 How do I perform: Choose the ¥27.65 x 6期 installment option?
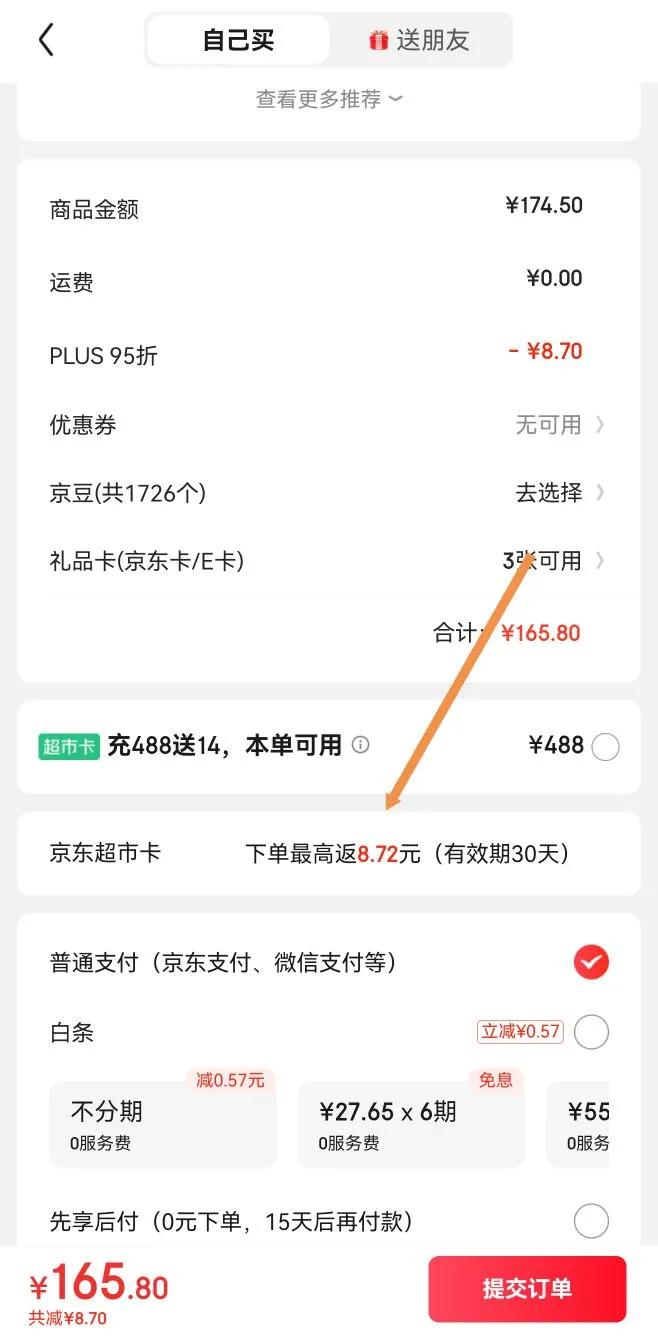tap(411, 1123)
